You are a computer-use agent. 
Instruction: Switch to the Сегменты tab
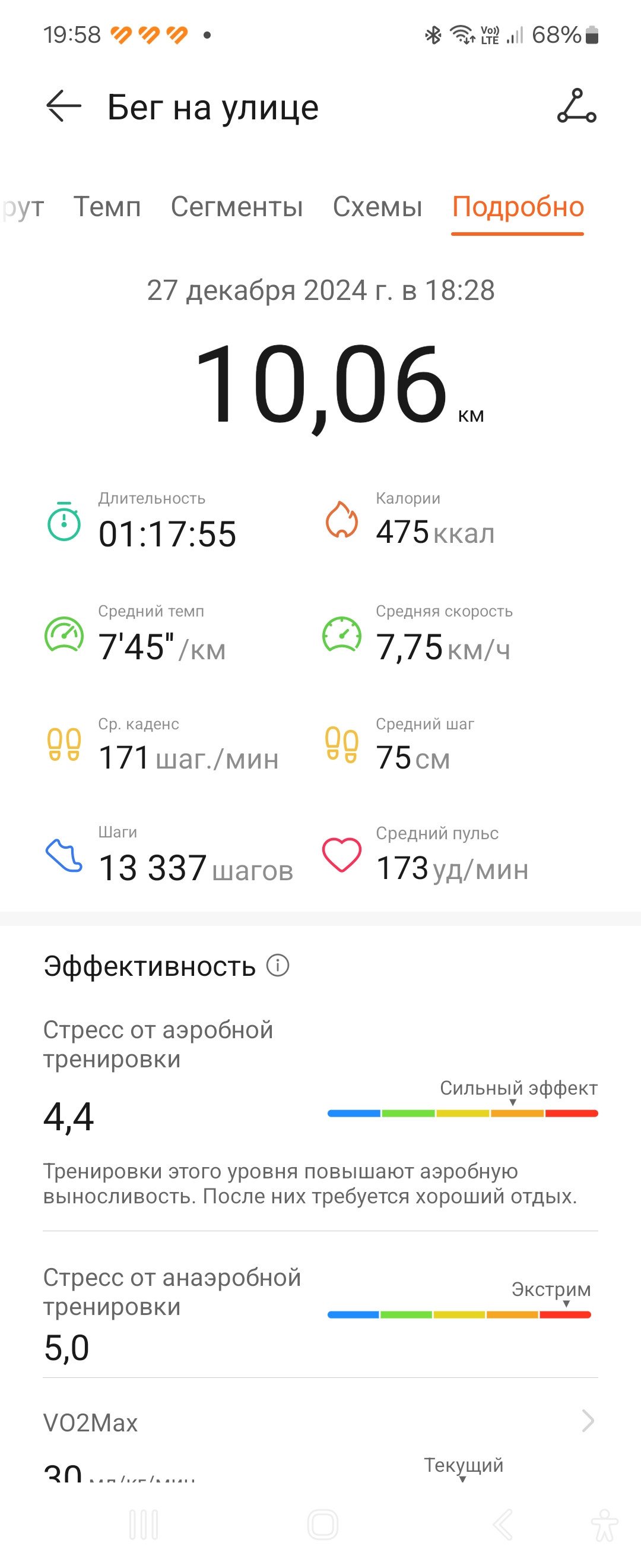pos(237,207)
